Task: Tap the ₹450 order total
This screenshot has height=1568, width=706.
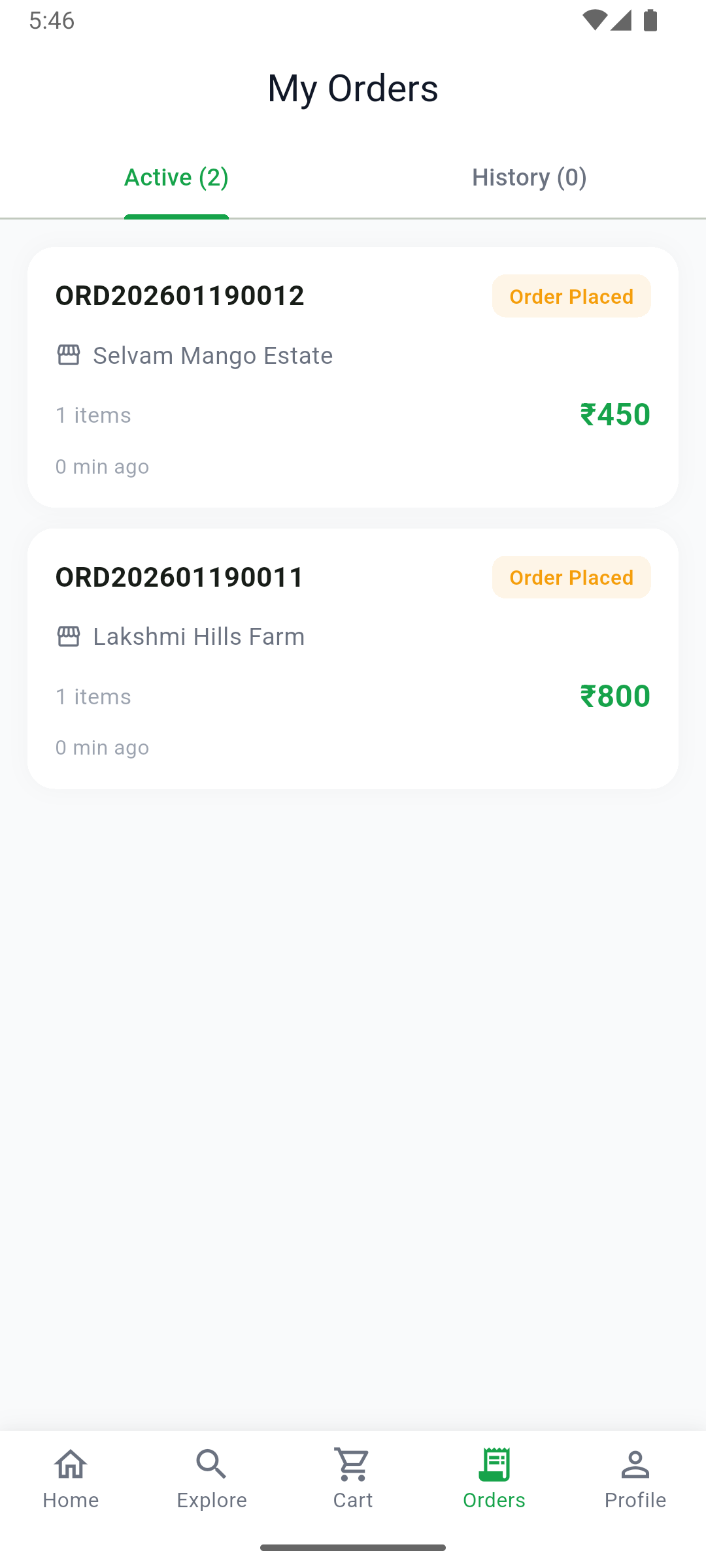Action: point(615,414)
